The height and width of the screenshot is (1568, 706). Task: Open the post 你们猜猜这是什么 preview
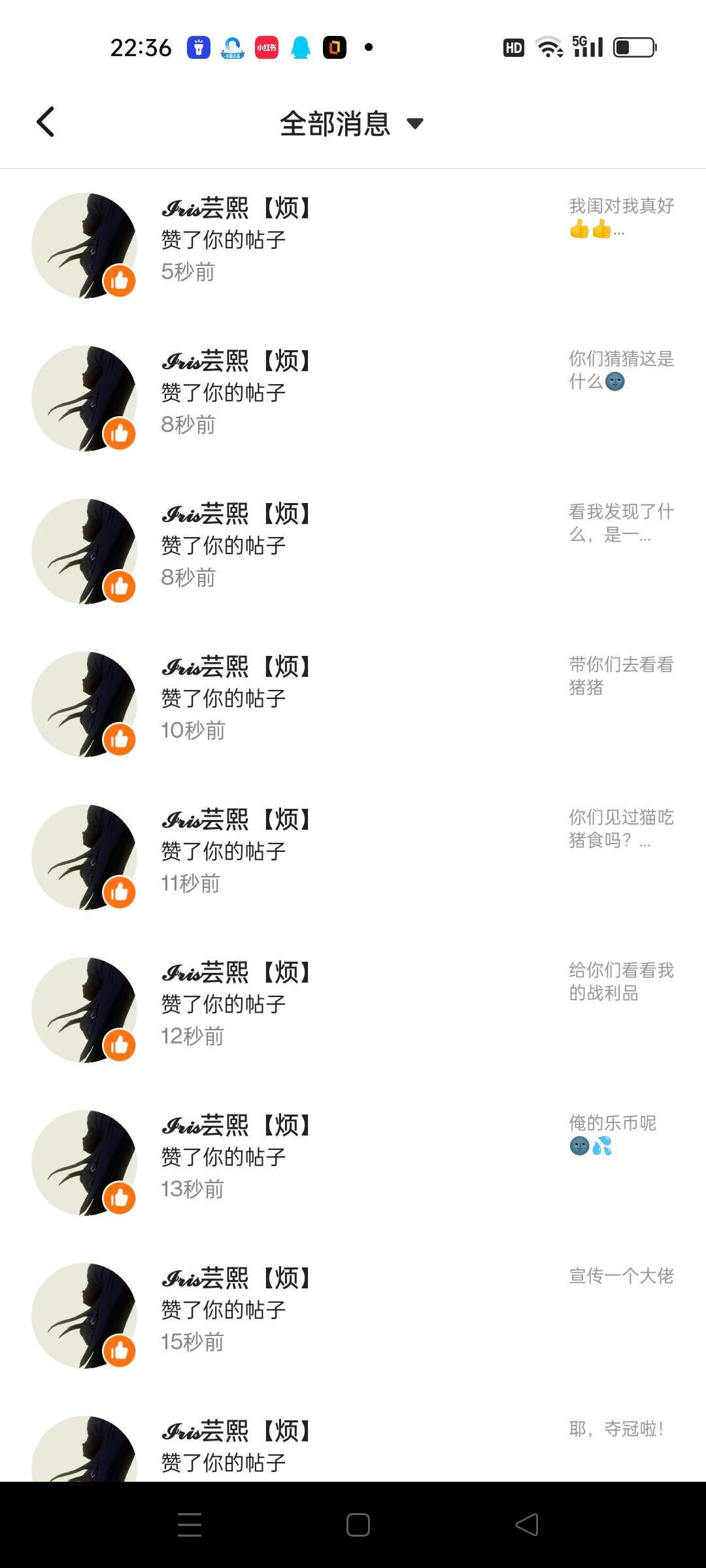click(x=621, y=370)
